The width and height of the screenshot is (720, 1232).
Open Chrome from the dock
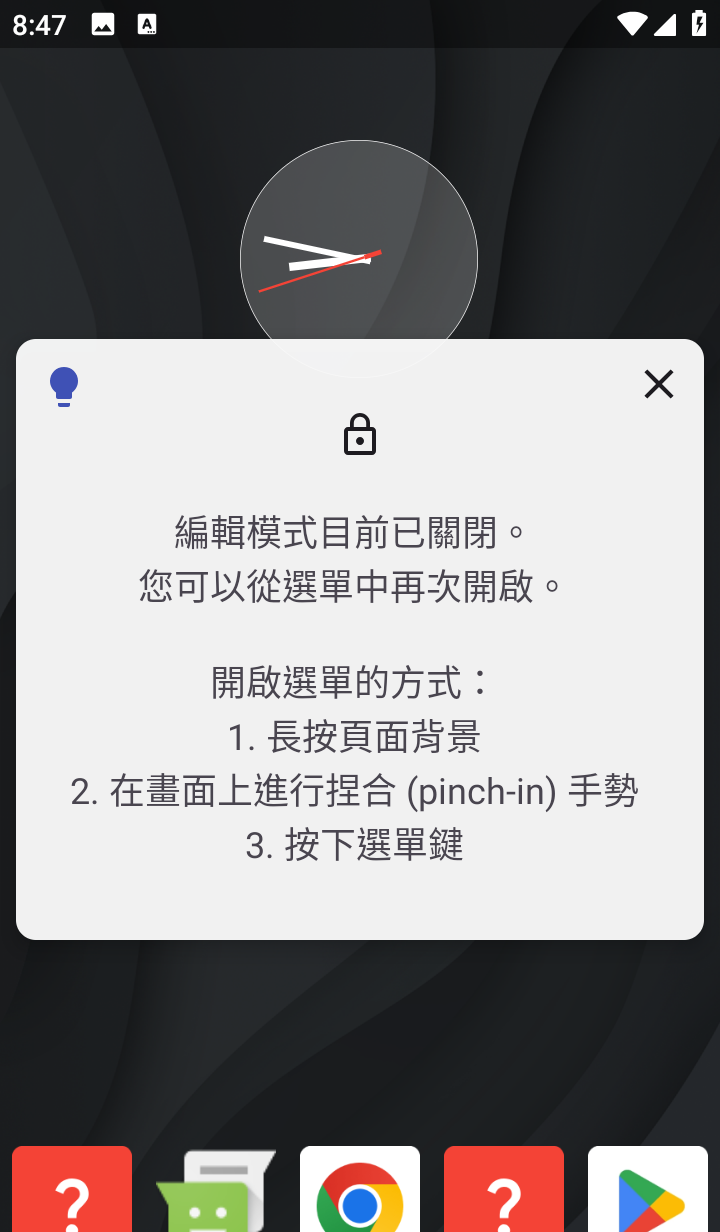[359, 1200]
